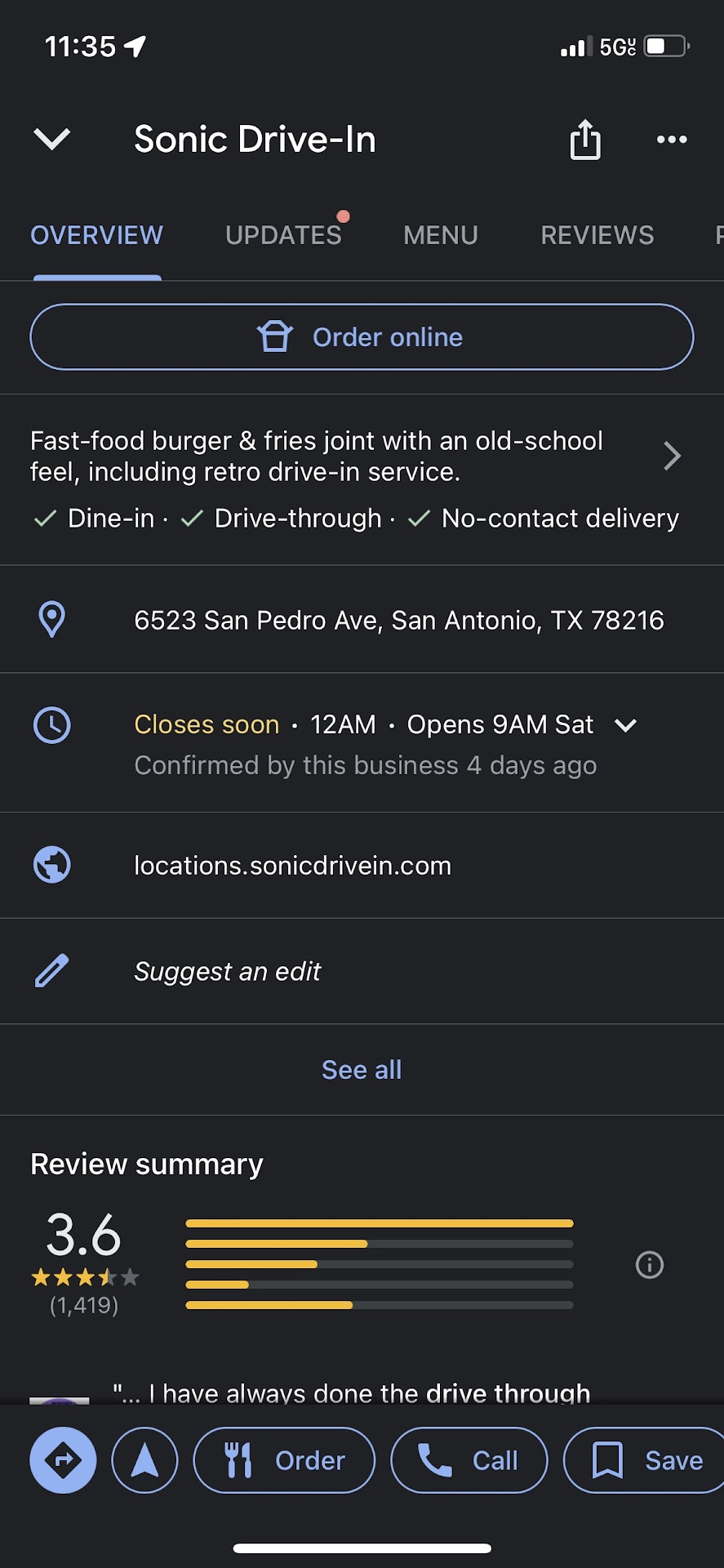
Task: Select Suggest an edit
Action: (227, 972)
